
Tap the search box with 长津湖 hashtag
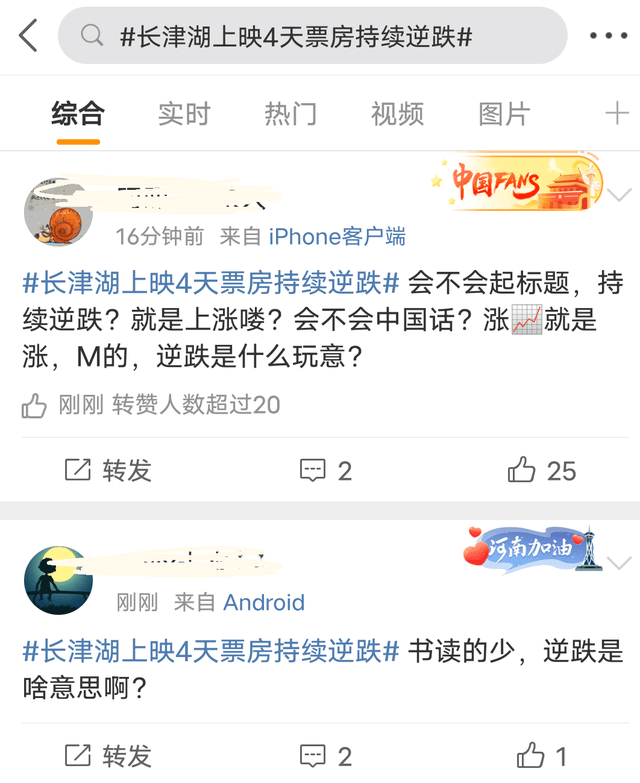pyautogui.click(x=312, y=37)
